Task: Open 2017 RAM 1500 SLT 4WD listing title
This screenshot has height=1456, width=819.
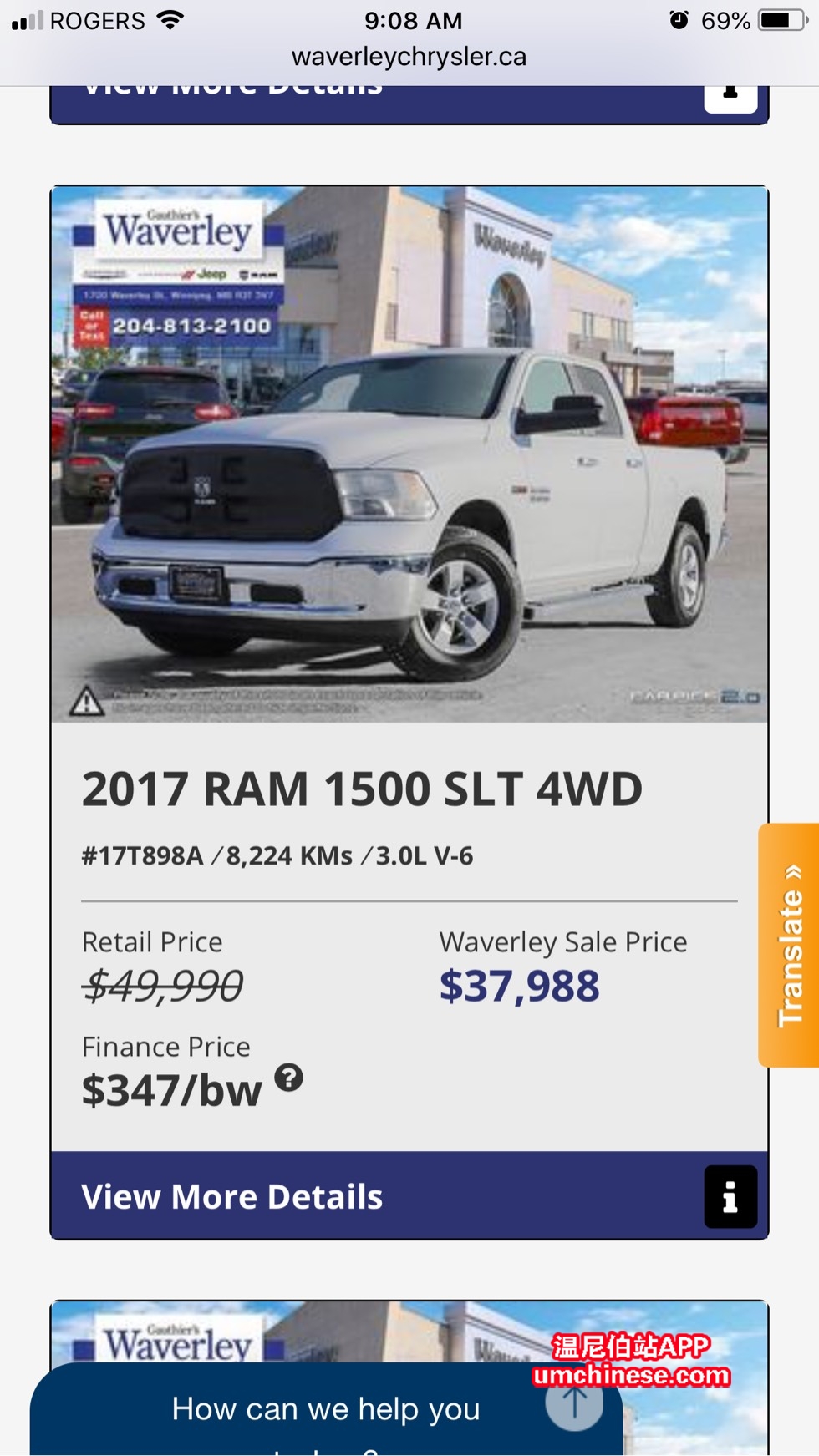Action: point(362,789)
